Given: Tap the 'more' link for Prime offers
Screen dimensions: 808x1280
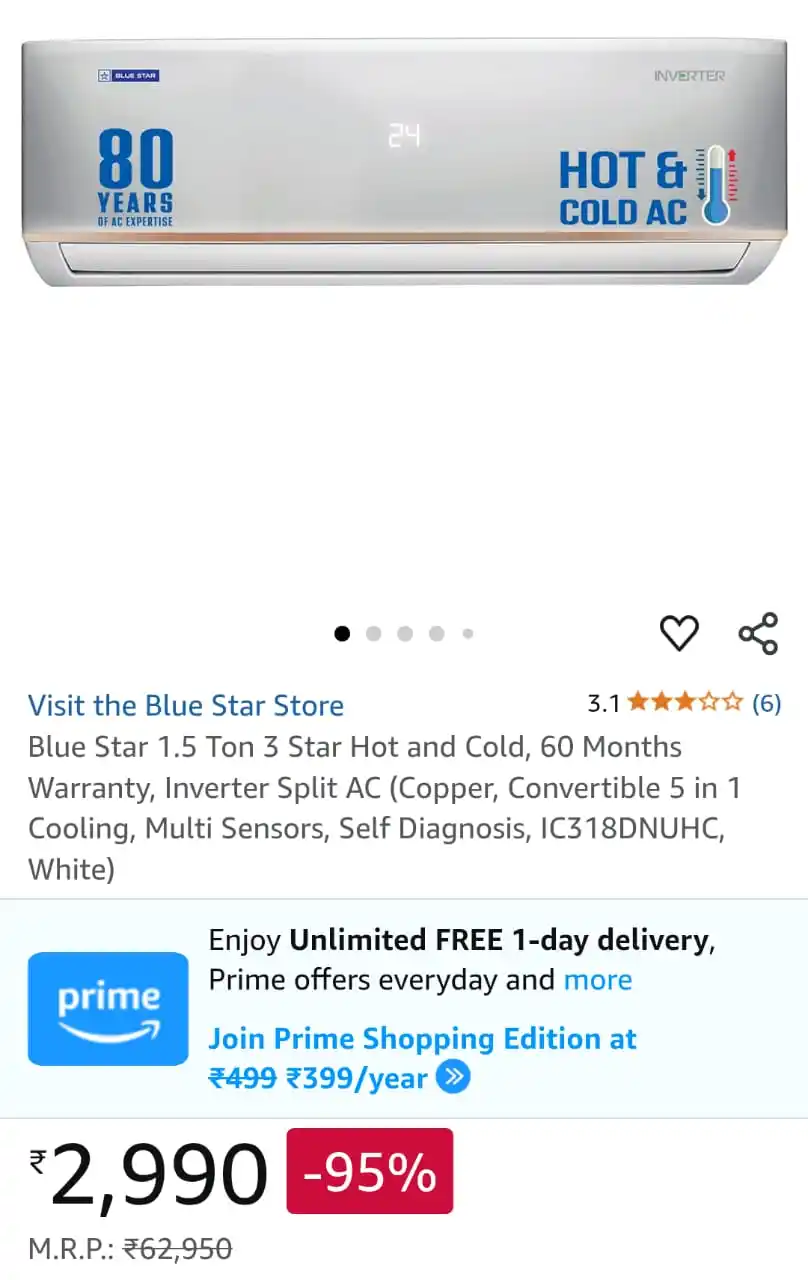Looking at the screenshot, I should pos(598,980).
